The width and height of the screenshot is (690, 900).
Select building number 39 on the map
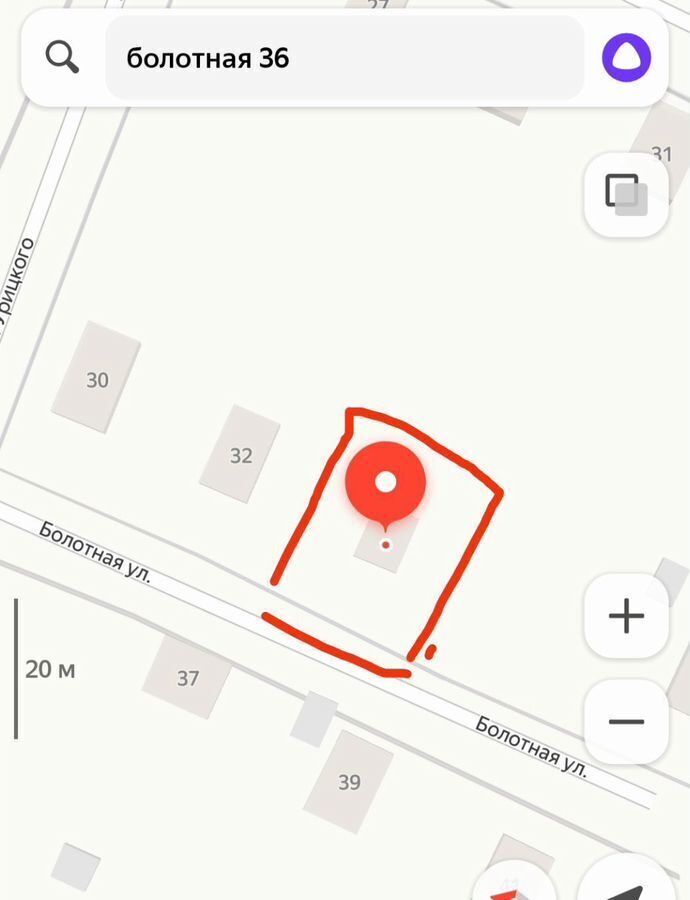348,781
